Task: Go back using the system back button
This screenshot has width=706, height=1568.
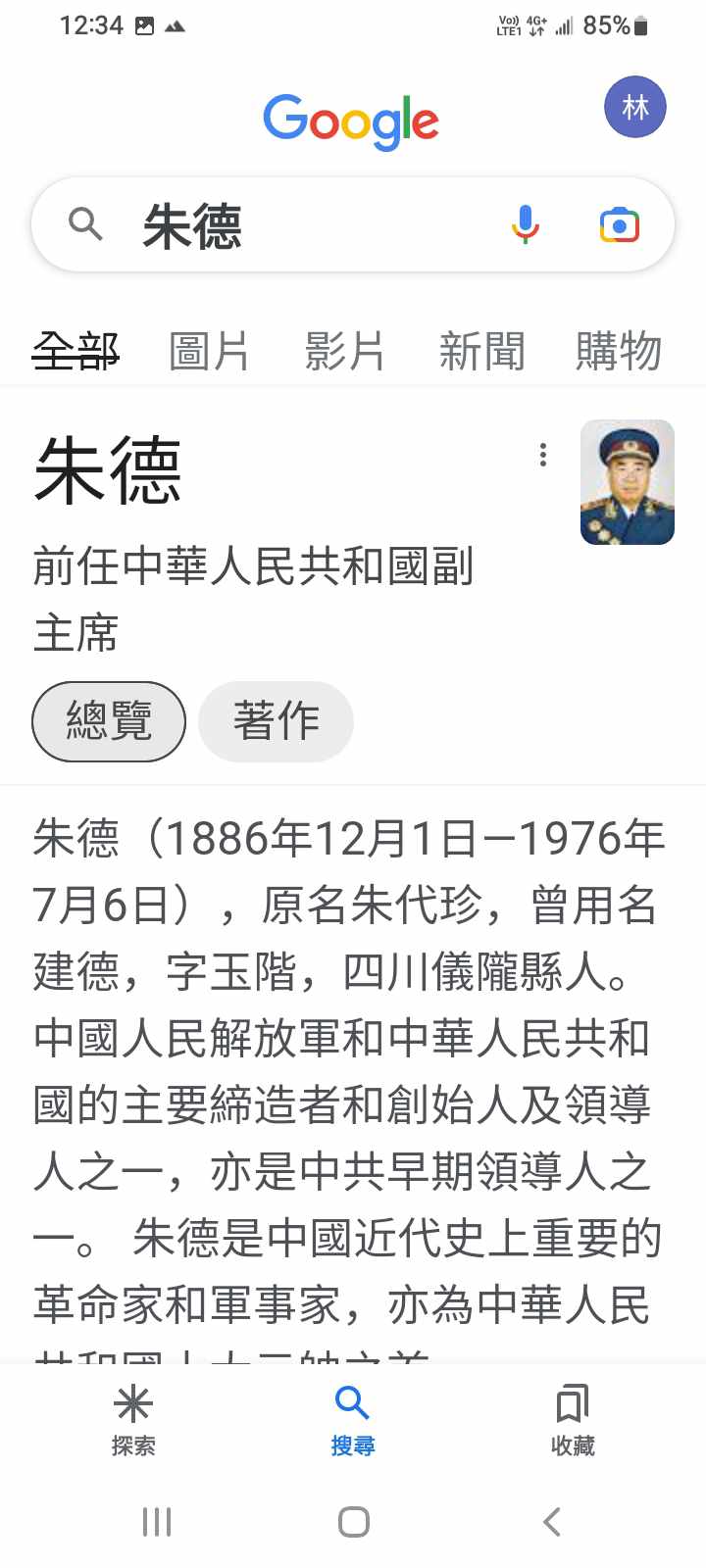Action: [x=552, y=1522]
